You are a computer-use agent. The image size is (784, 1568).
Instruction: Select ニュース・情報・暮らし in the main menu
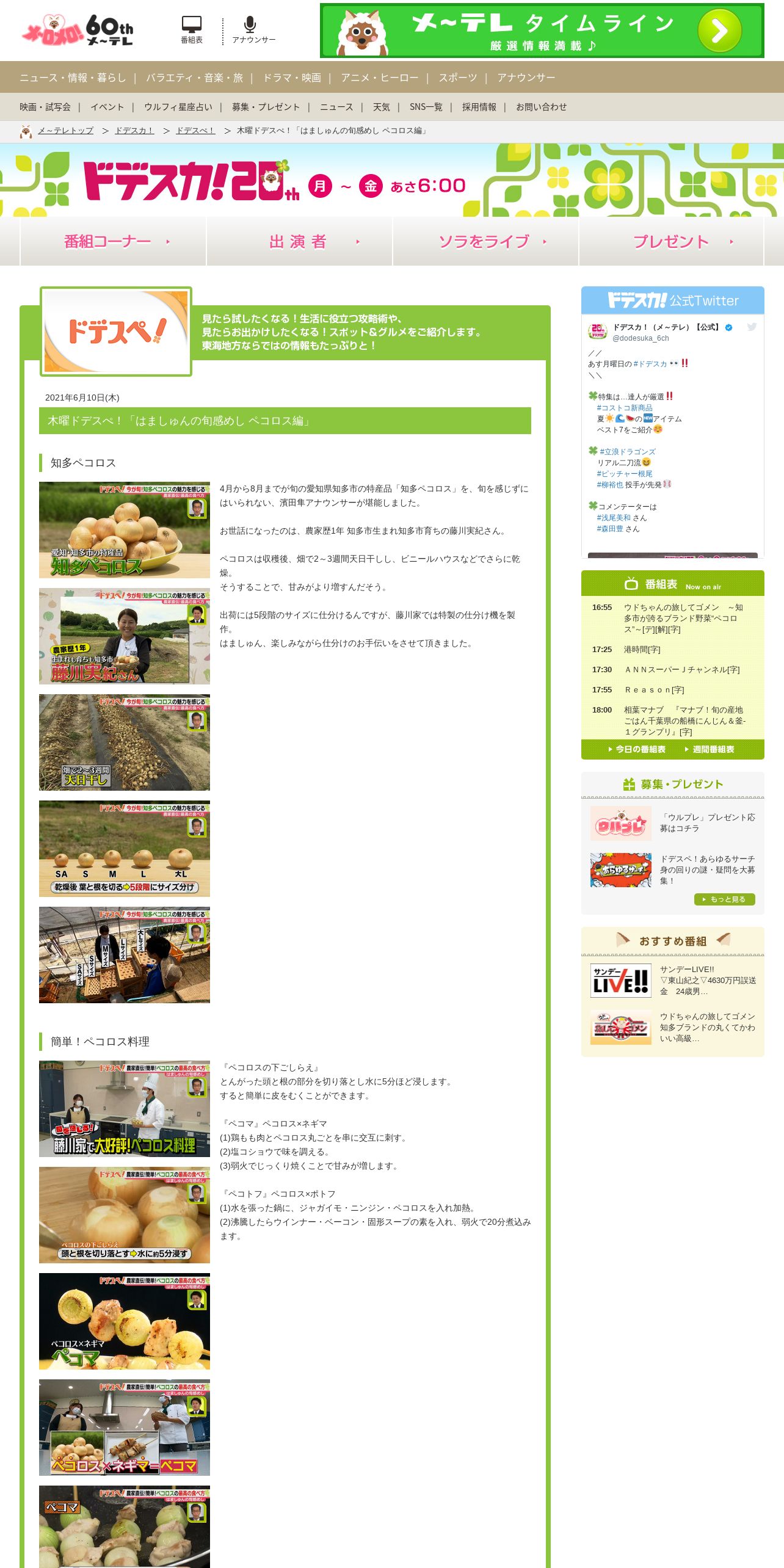tap(73, 78)
